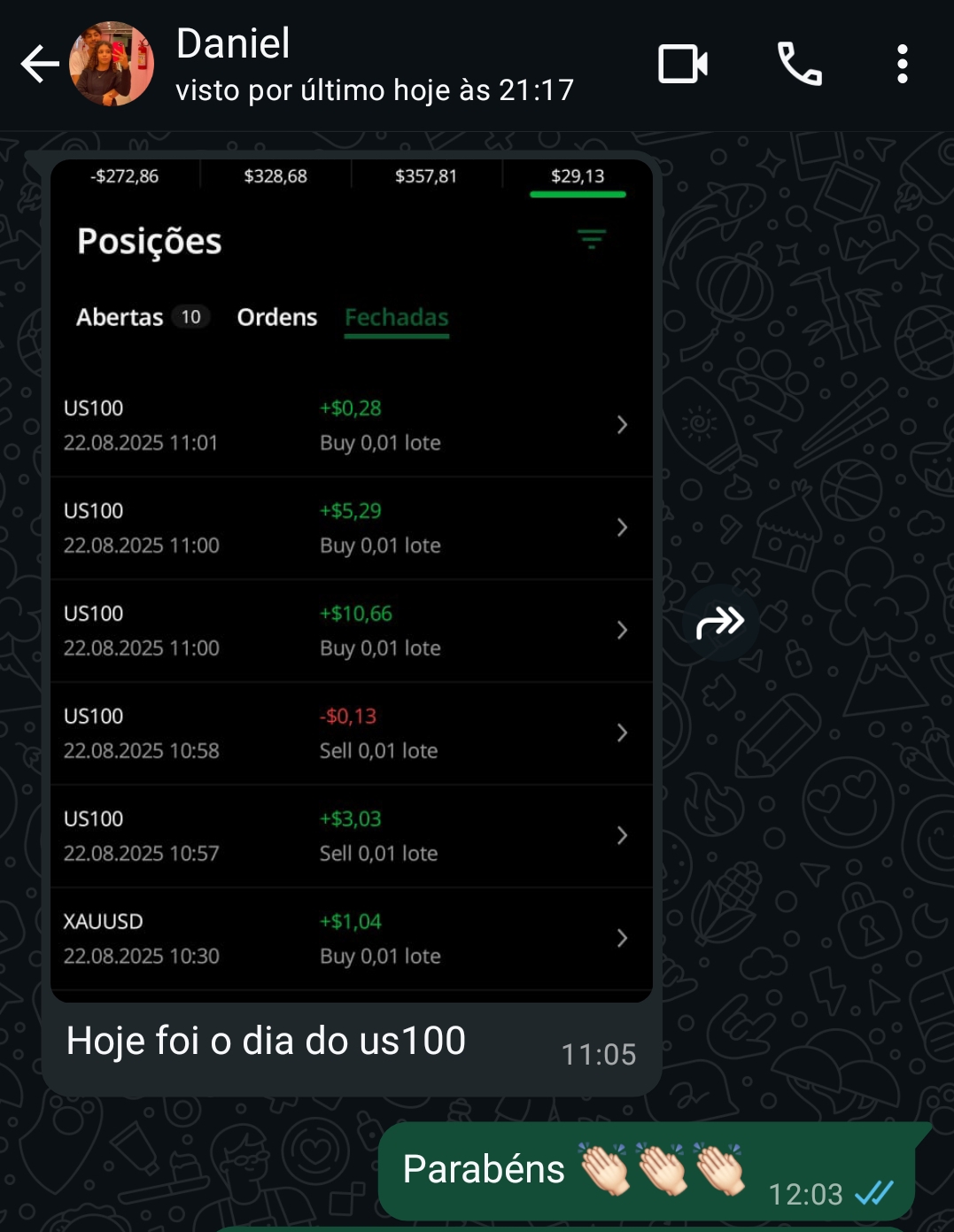Screen dimensions: 954x1232
Task: Select the Ordens section
Action: (276, 316)
